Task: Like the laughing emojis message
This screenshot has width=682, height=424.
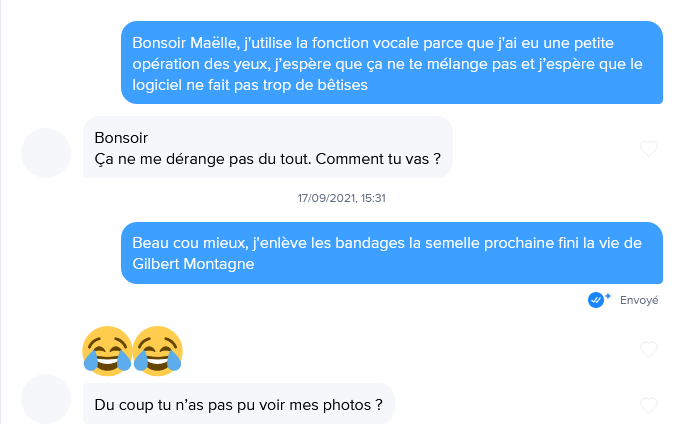Action: [648, 349]
